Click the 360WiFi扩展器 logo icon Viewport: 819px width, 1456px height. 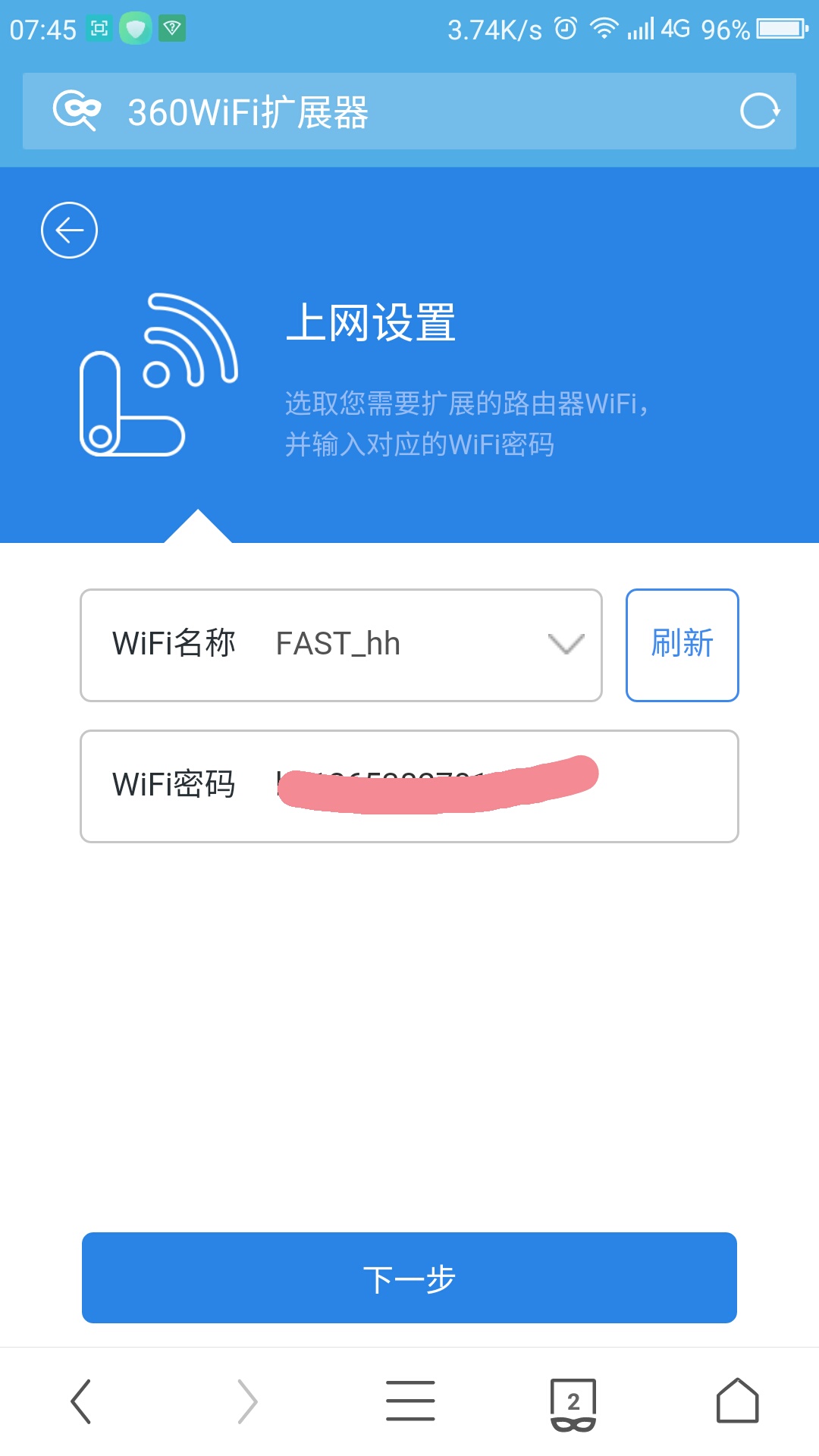pos(78,111)
